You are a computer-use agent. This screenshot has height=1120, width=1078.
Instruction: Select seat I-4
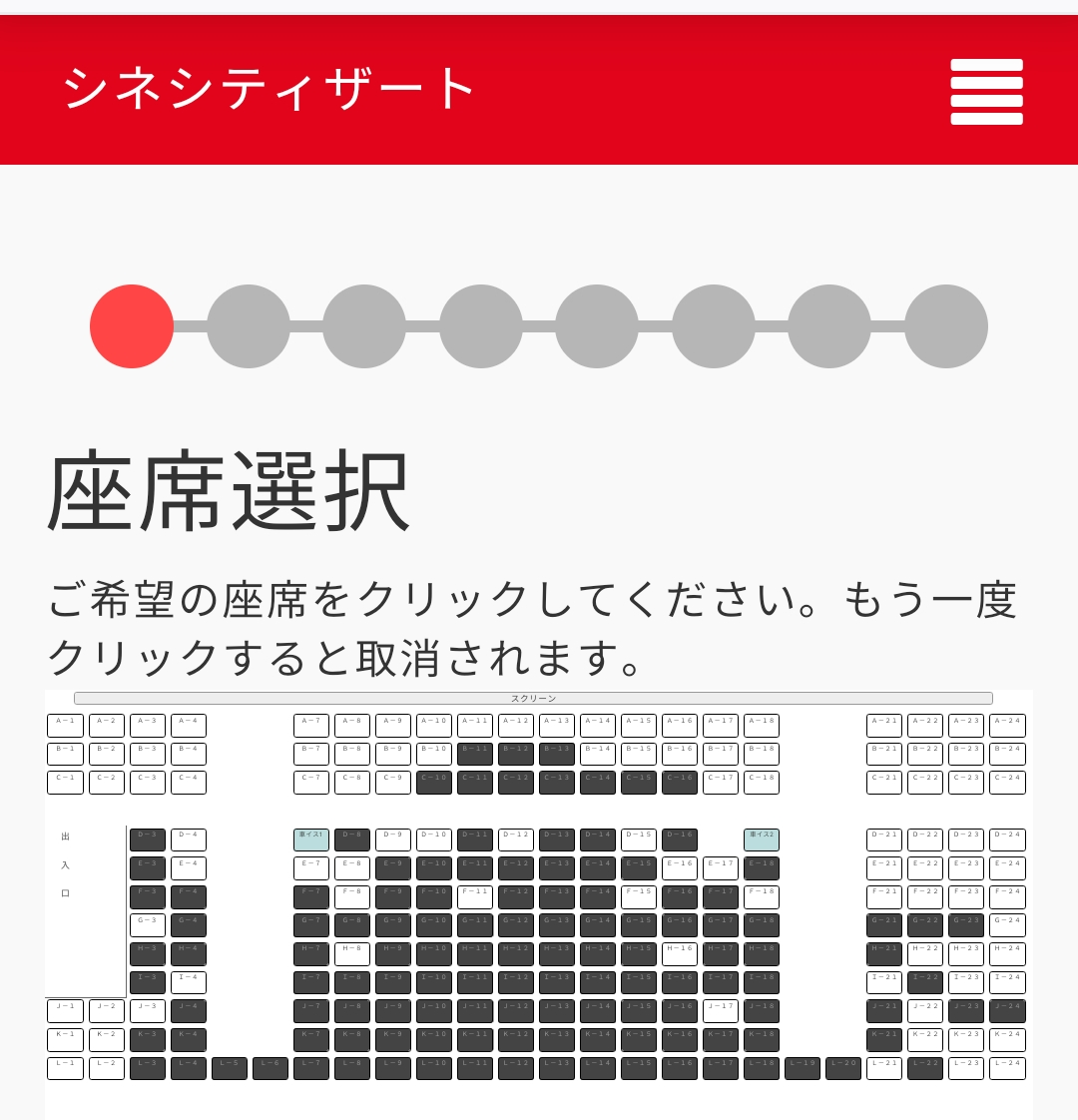click(189, 982)
